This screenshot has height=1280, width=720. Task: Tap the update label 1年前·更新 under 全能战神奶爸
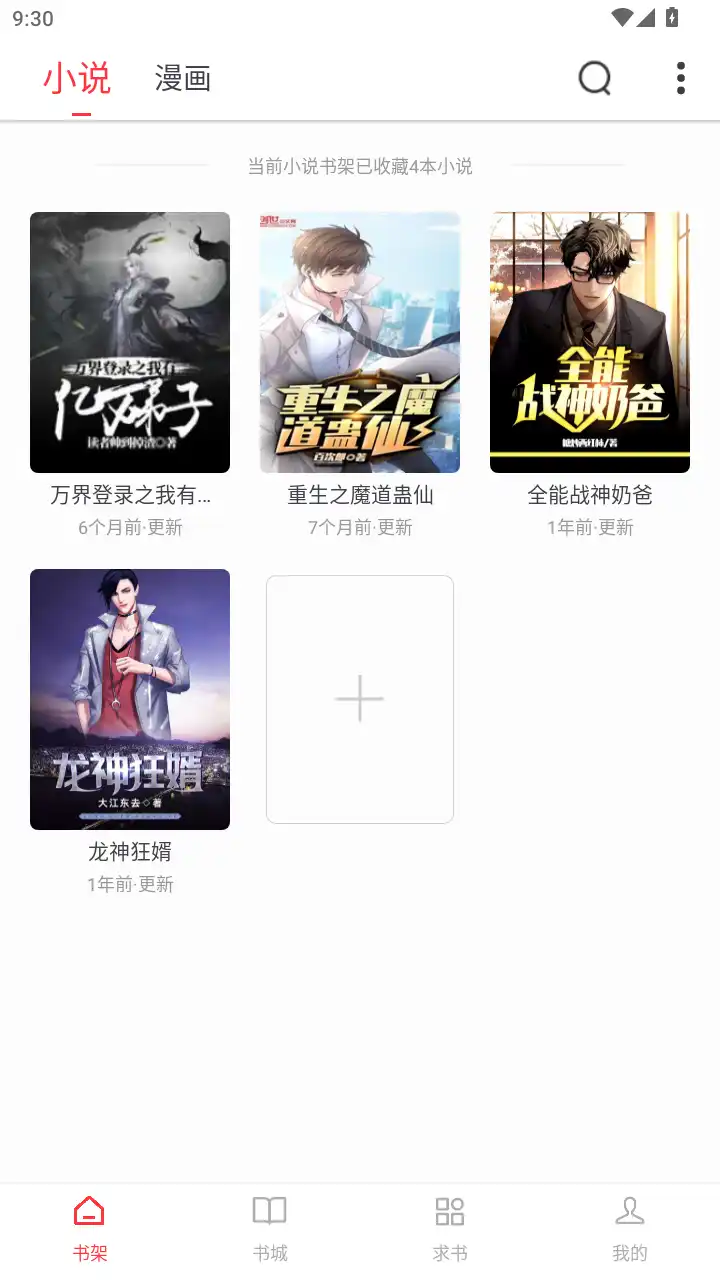[589, 527]
